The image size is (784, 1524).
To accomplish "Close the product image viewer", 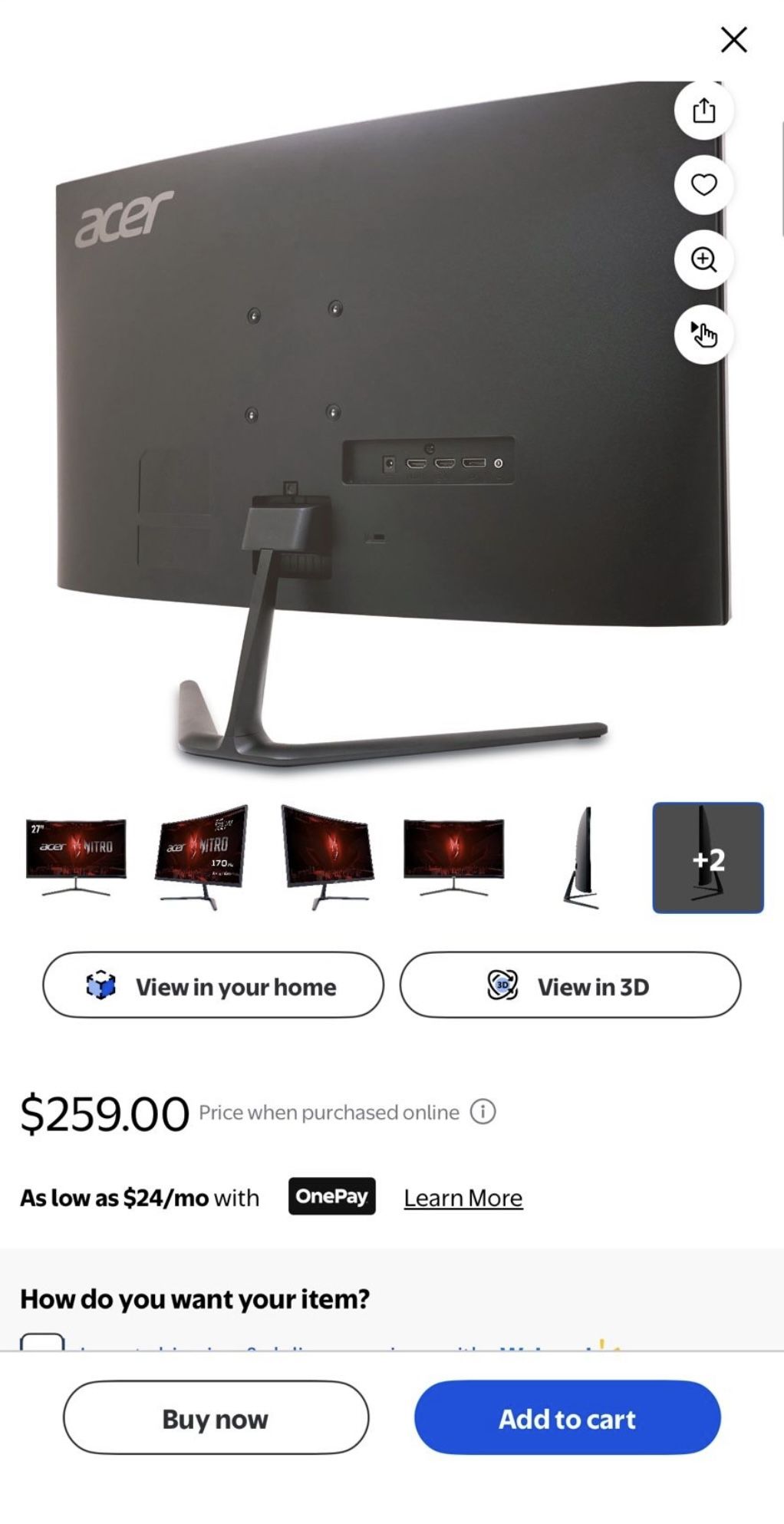I will [x=733, y=40].
